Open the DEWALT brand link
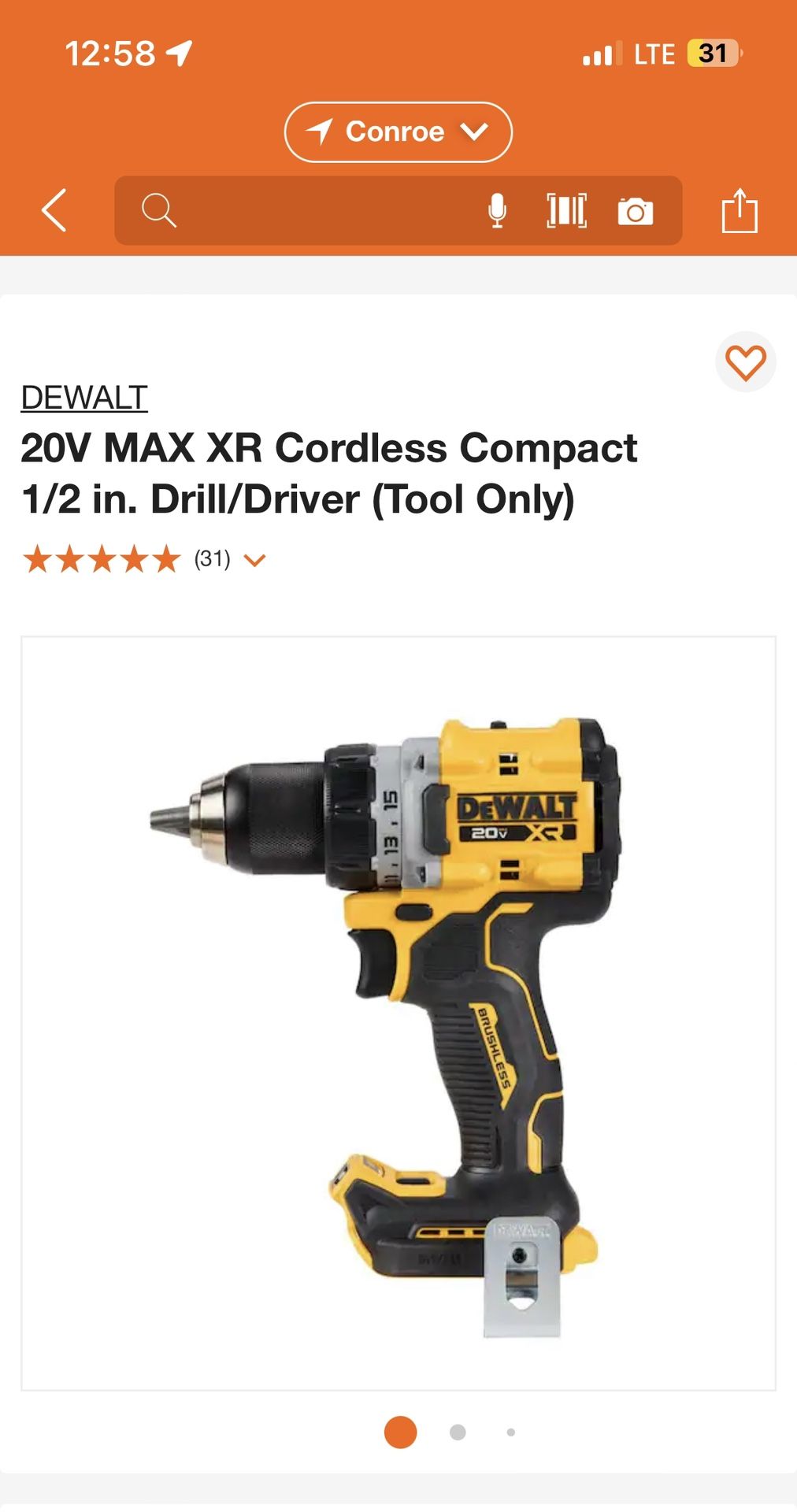This screenshot has height=1512, width=797. pyautogui.click(x=84, y=398)
